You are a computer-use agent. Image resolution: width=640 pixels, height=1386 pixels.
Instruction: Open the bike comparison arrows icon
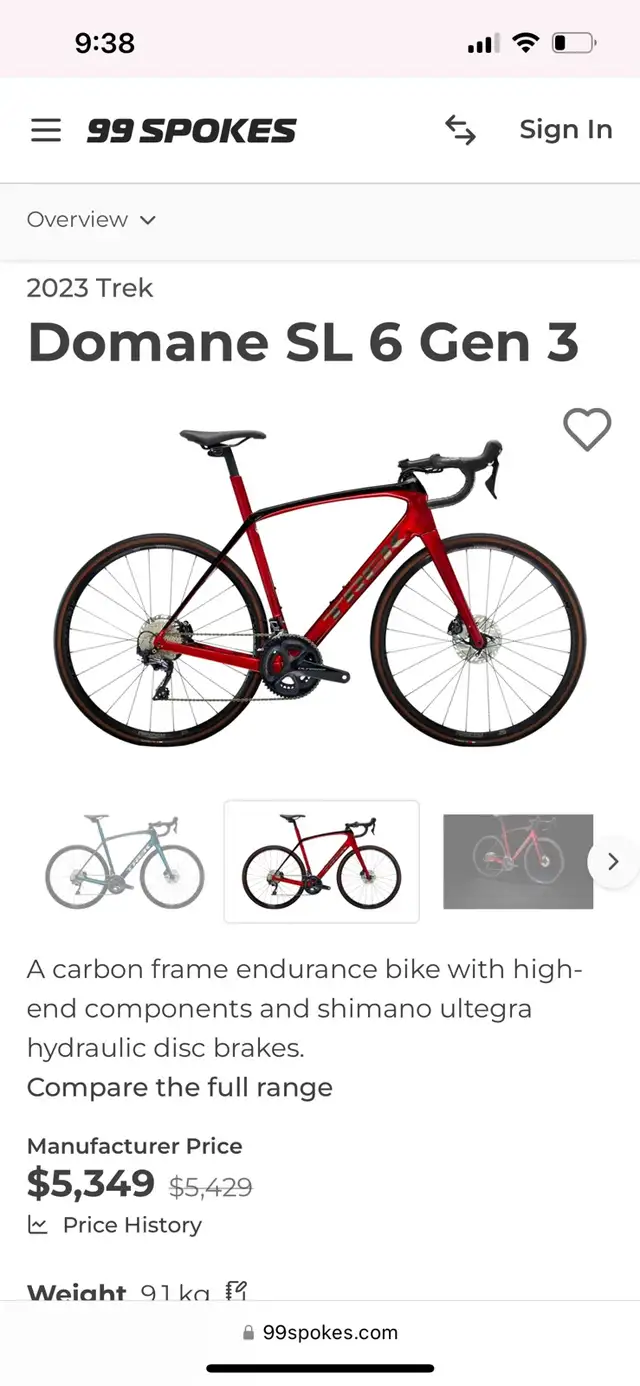(460, 130)
